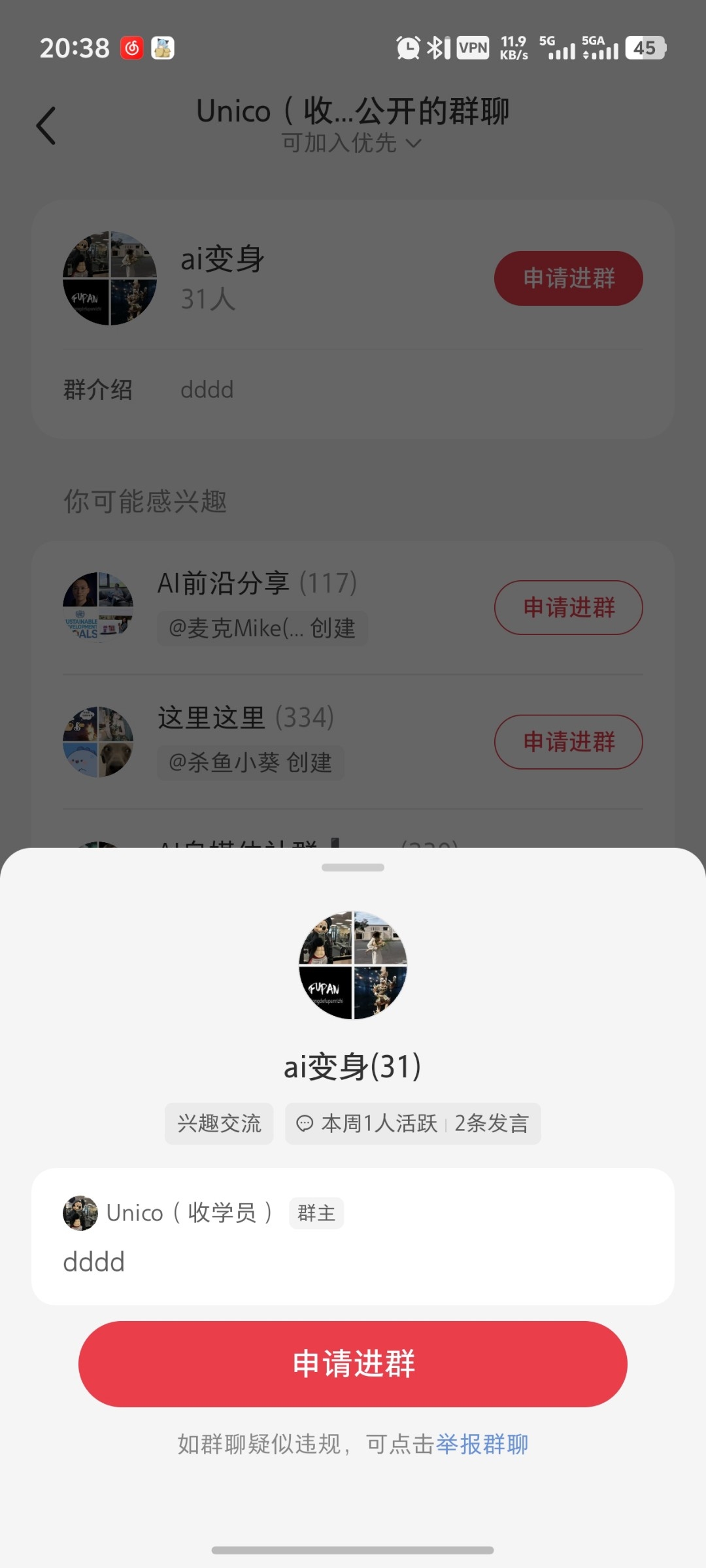Tap the bottom sheet drag handle
This screenshot has width=706, height=1568.
353,867
